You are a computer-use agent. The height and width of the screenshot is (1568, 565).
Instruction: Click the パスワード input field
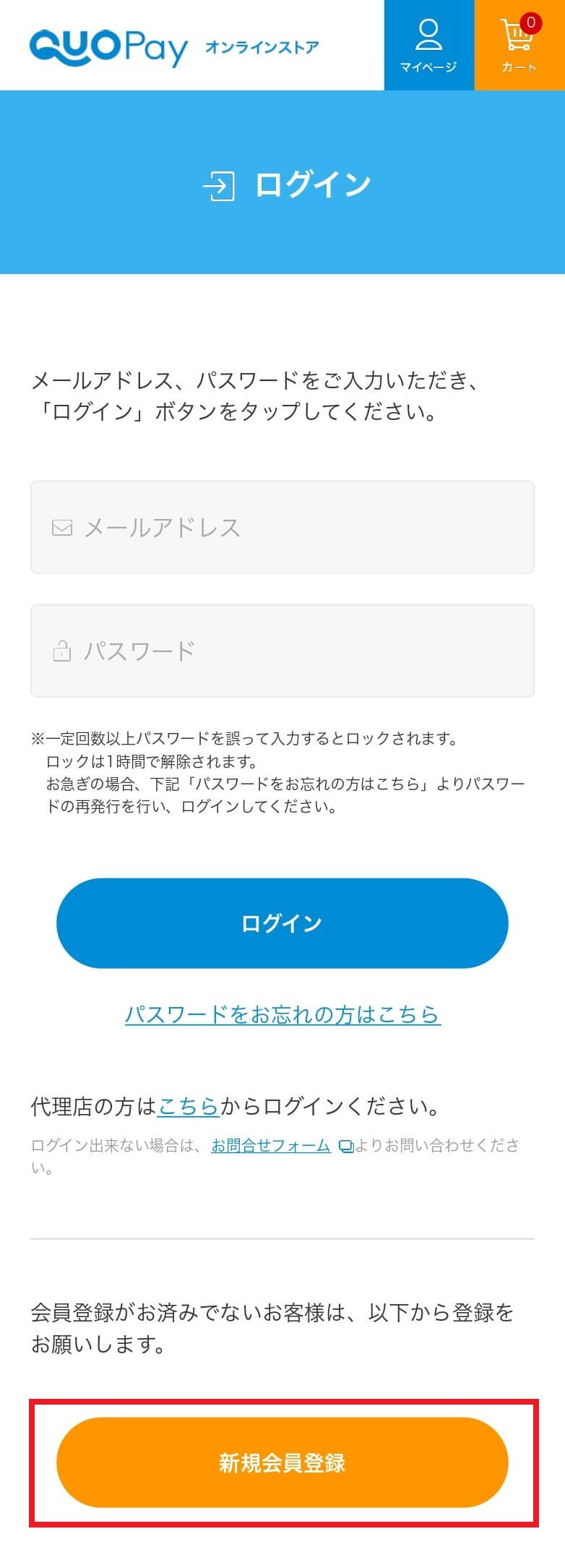click(x=282, y=649)
